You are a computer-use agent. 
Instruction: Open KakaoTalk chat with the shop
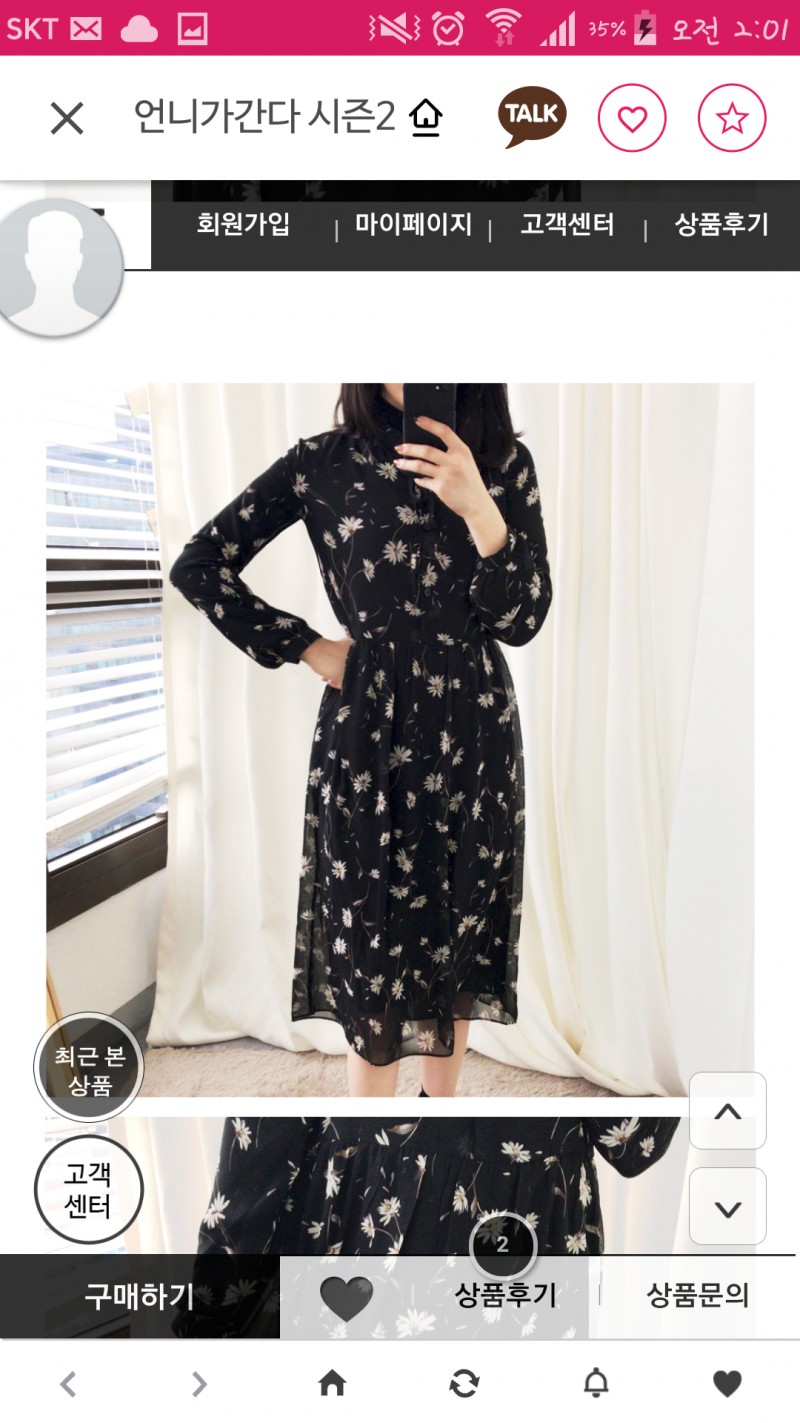532,117
